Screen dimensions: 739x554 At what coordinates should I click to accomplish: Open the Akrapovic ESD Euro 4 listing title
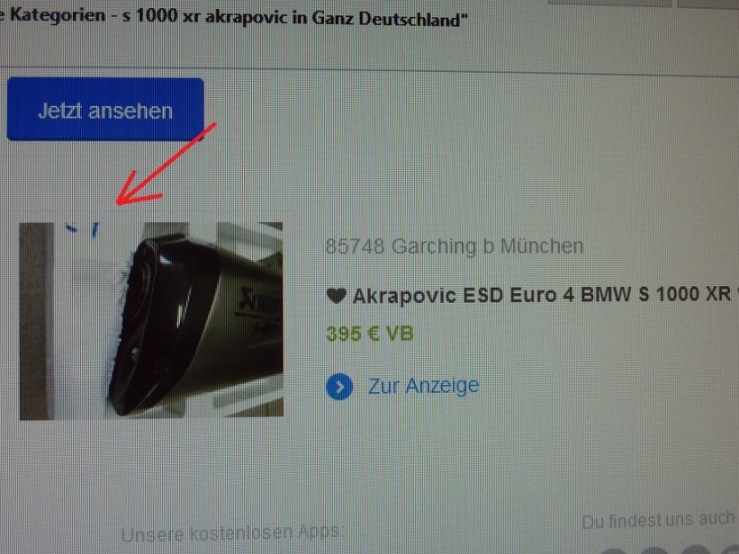coord(541,297)
